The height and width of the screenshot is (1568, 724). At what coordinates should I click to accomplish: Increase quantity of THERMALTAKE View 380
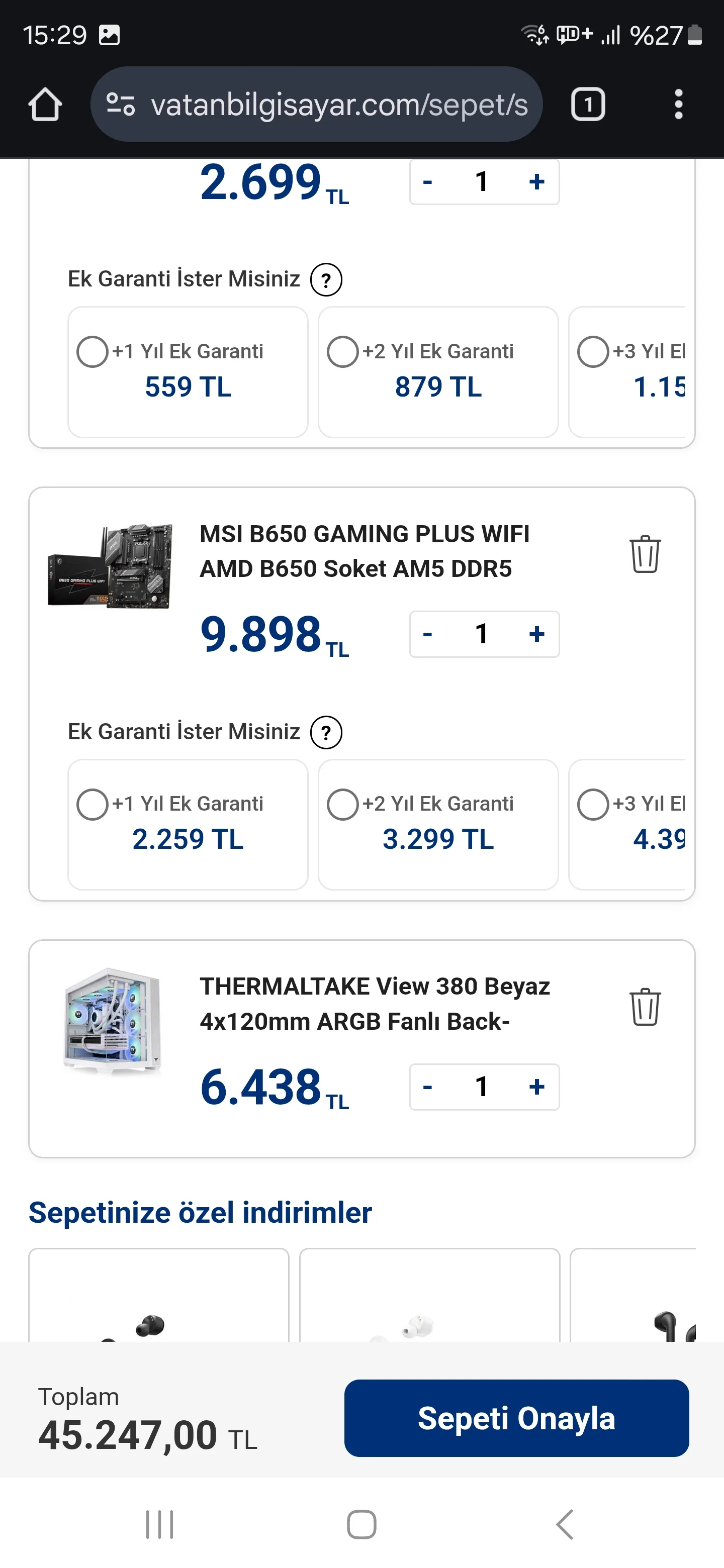536,1087
